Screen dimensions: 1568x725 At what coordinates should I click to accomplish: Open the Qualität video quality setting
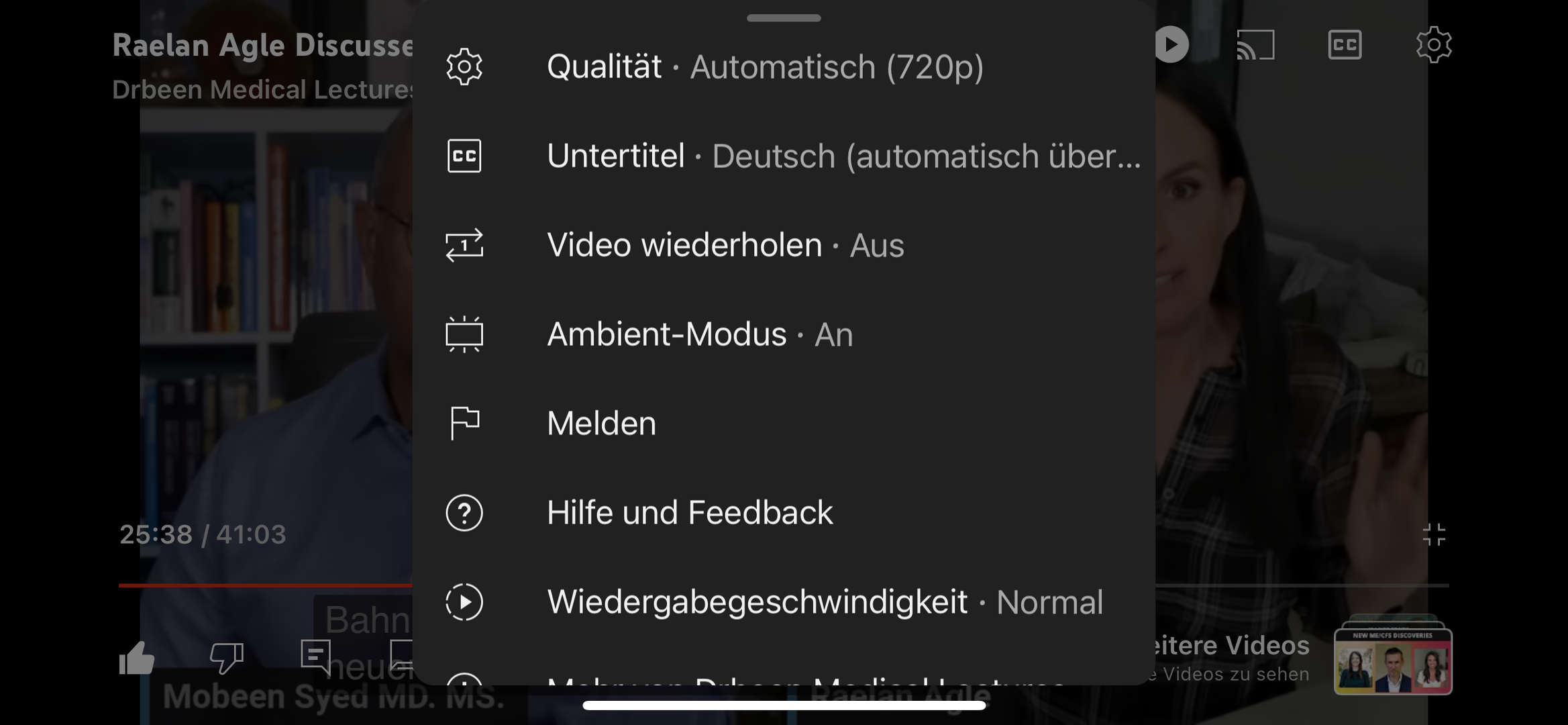point(765,67)
